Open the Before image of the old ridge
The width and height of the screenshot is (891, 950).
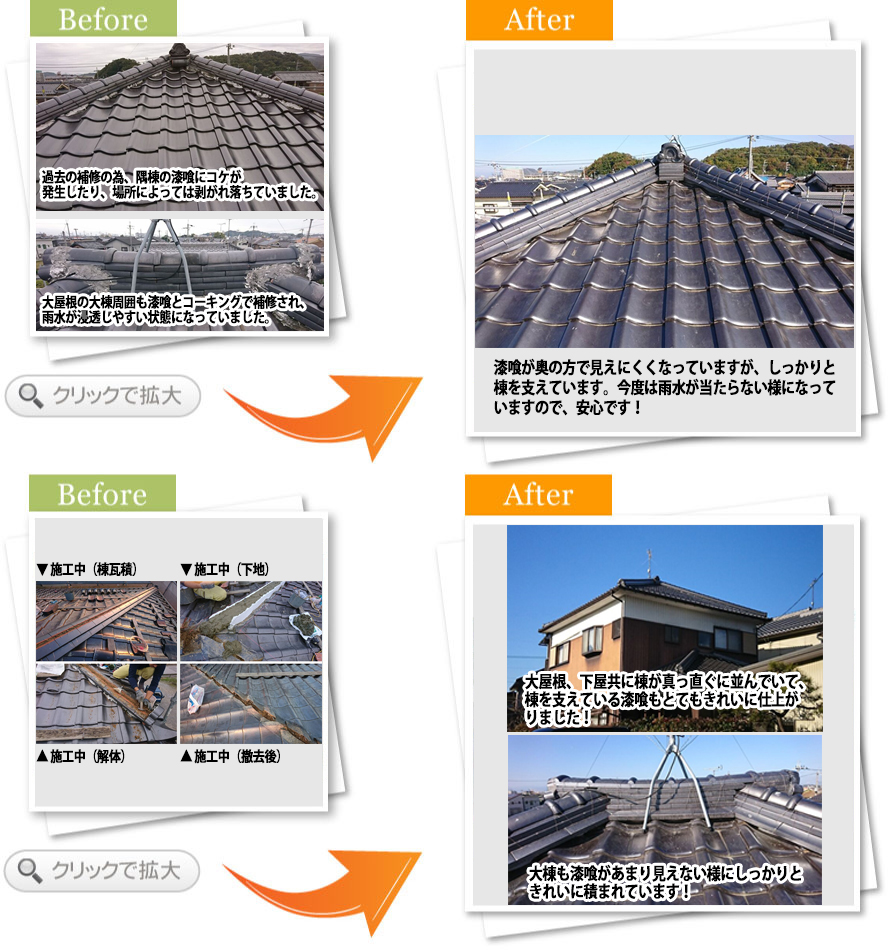(x=180, y=187)
